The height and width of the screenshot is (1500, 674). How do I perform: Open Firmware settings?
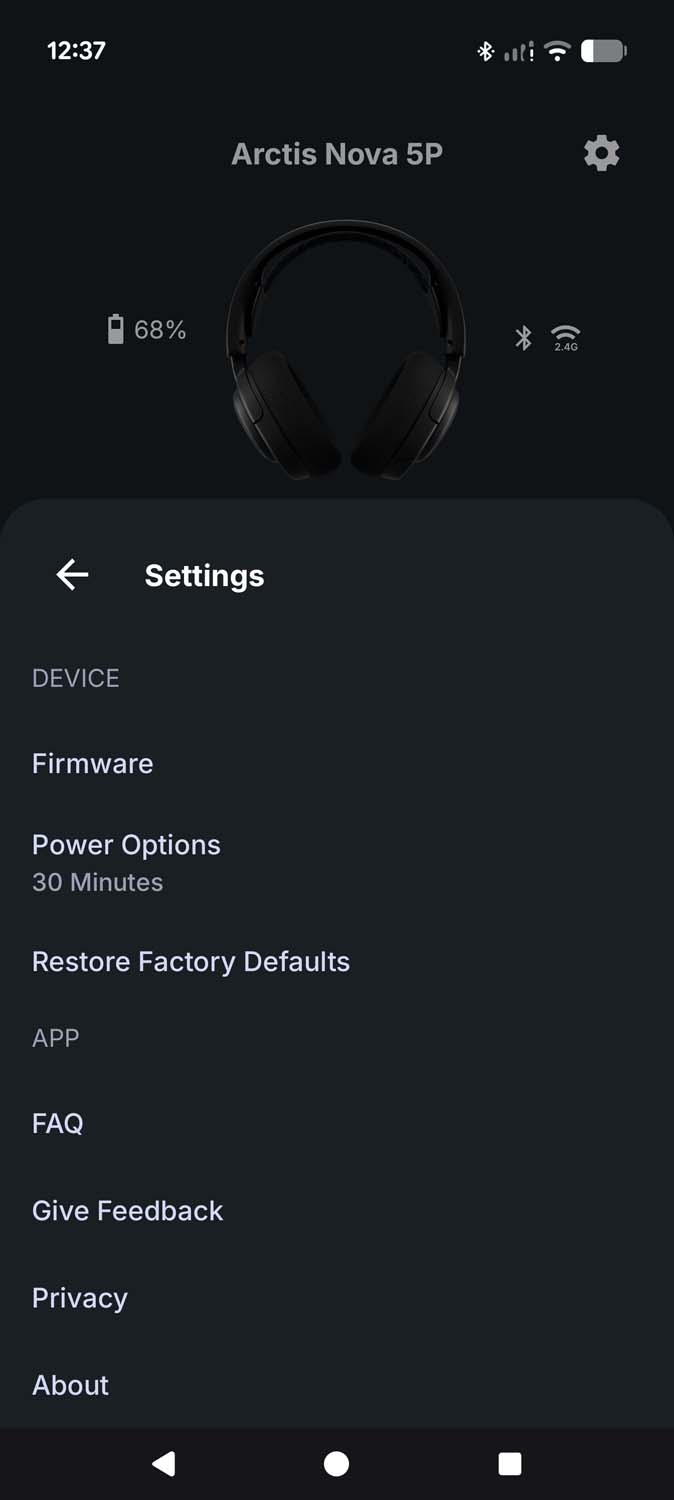[x=93, y=764]
